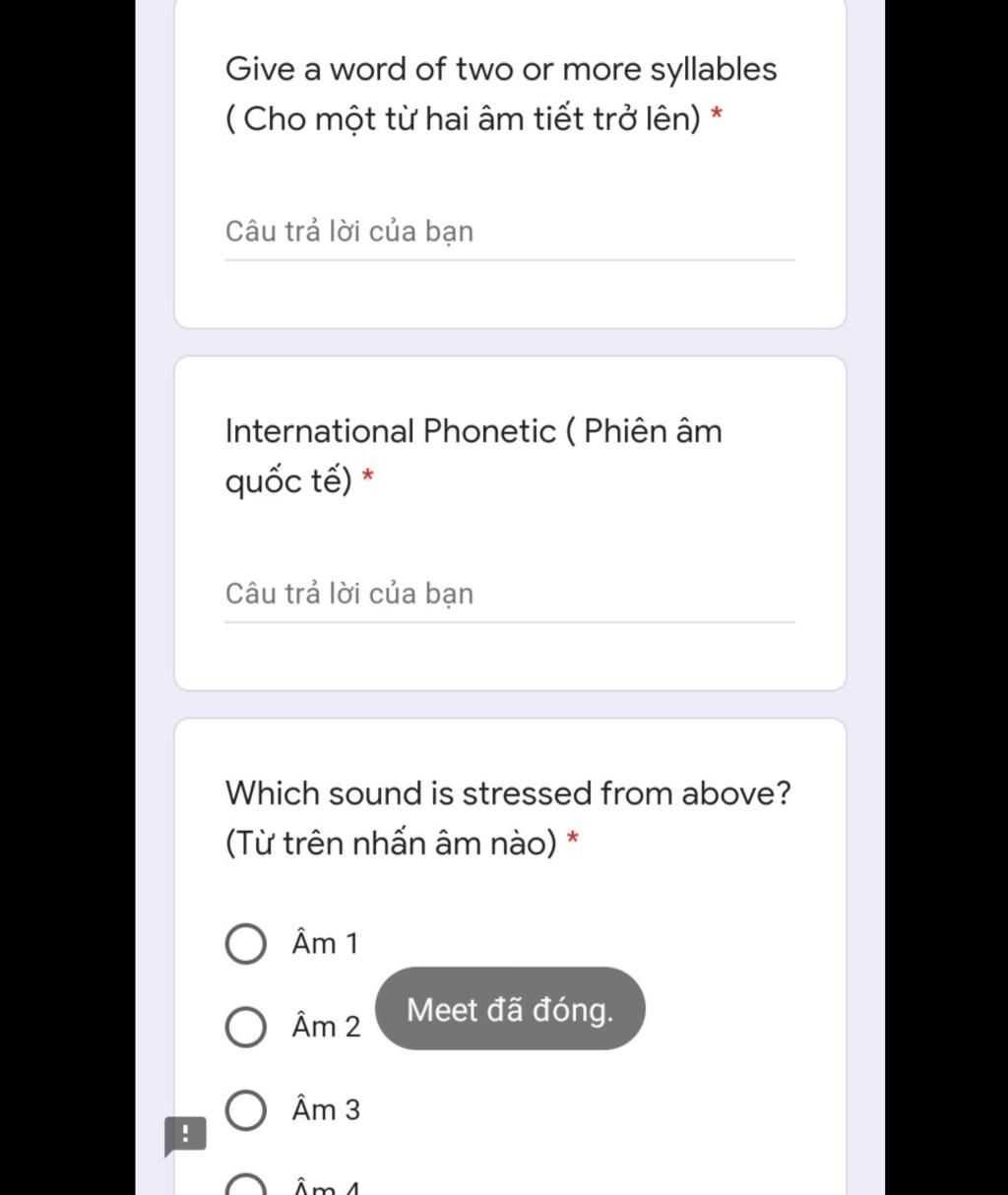
Task: Tap the answer field for the two-syllable word
Action: coord(509,232)
